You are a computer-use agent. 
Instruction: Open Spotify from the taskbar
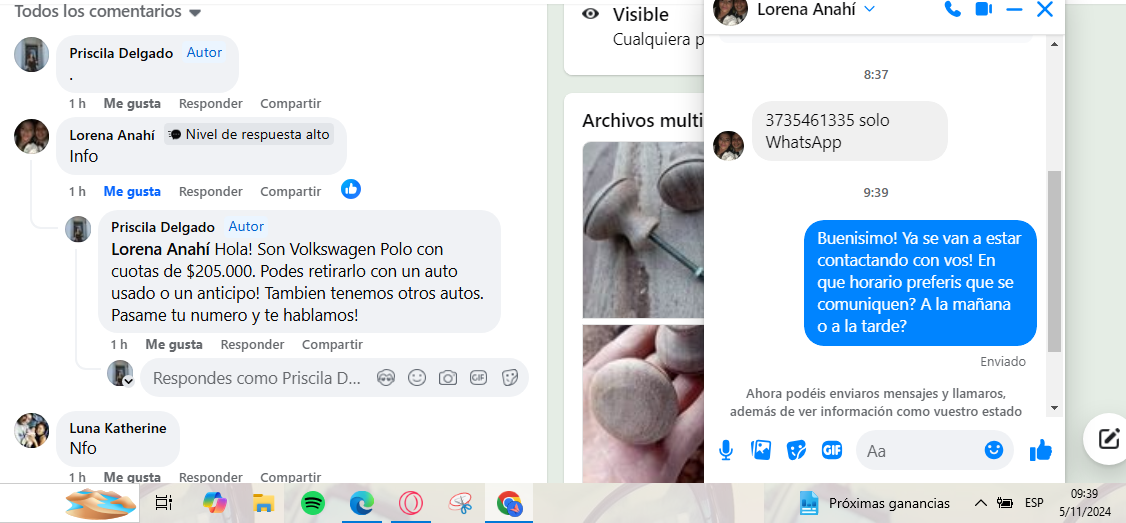point(312,503)
